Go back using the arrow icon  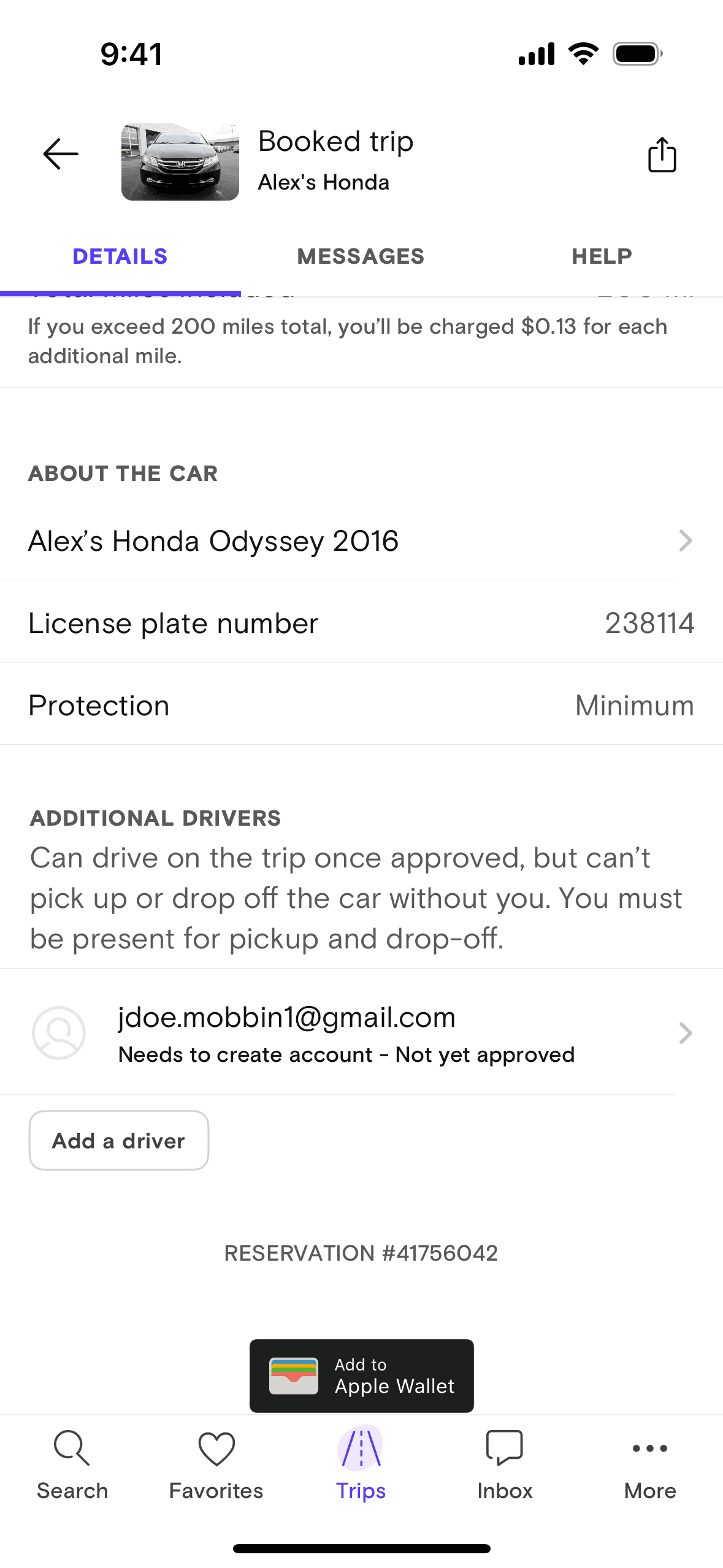point(60,153)
